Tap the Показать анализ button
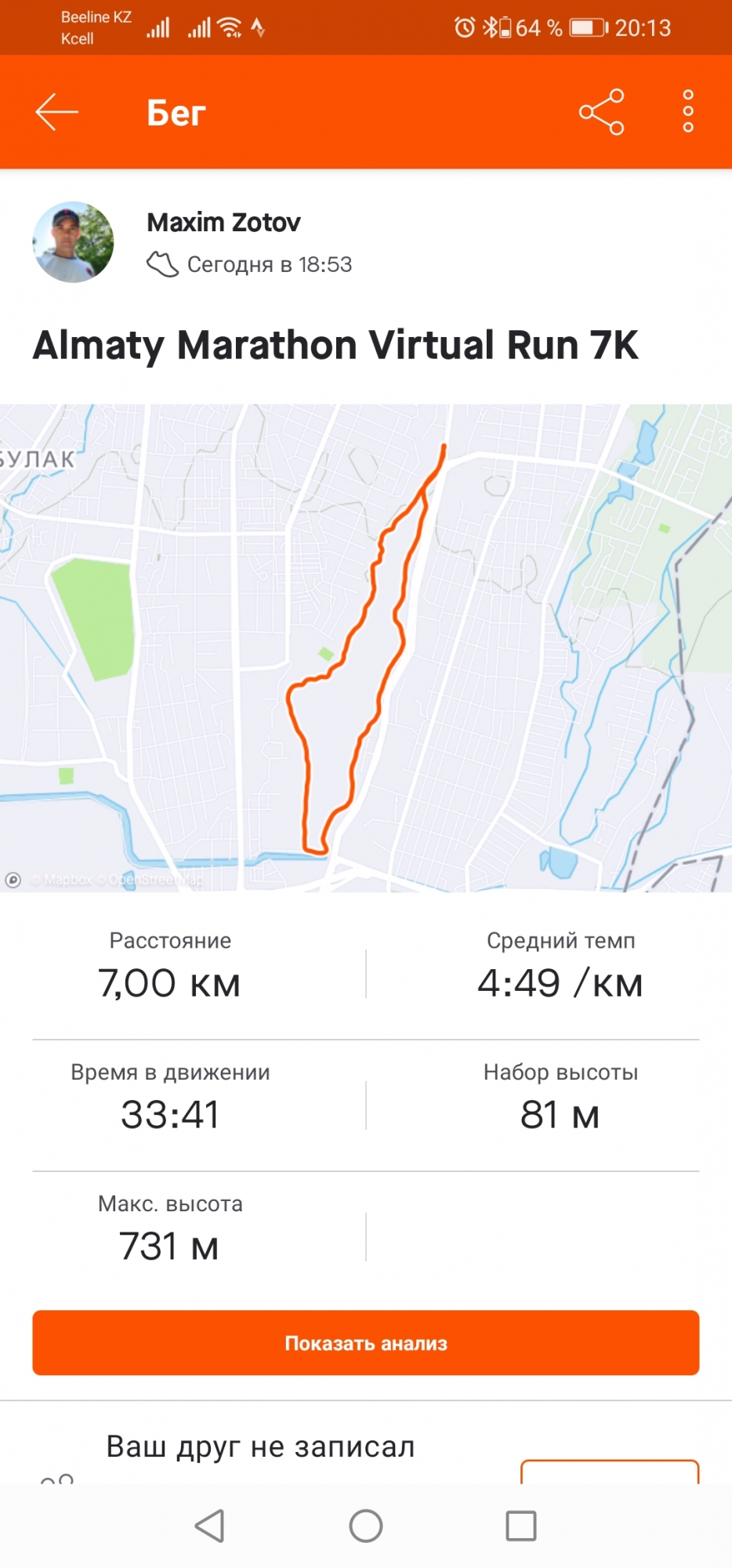This screenshot has height=1568, width=732. [x=366, y=1343]
